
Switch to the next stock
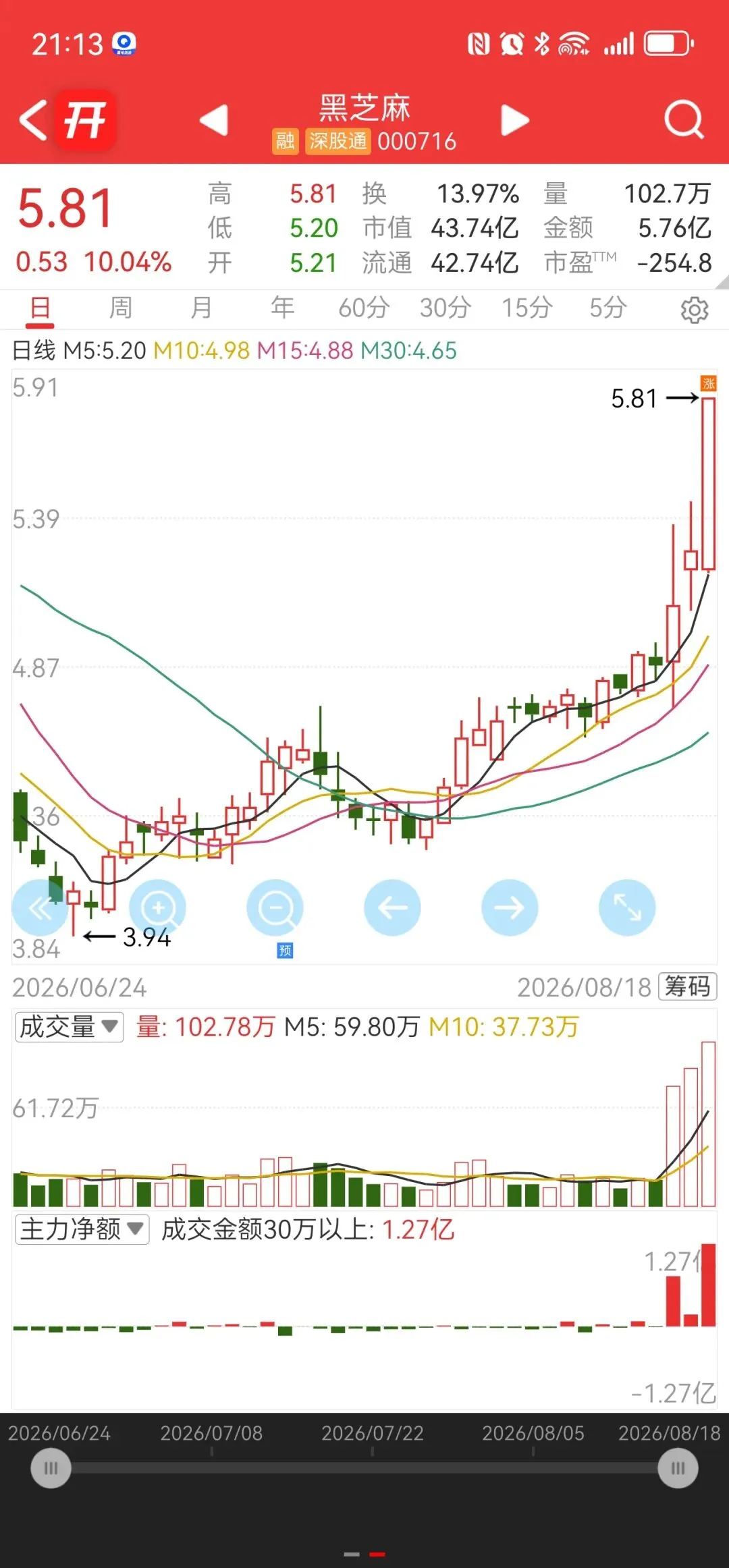[x=515, y=121]
